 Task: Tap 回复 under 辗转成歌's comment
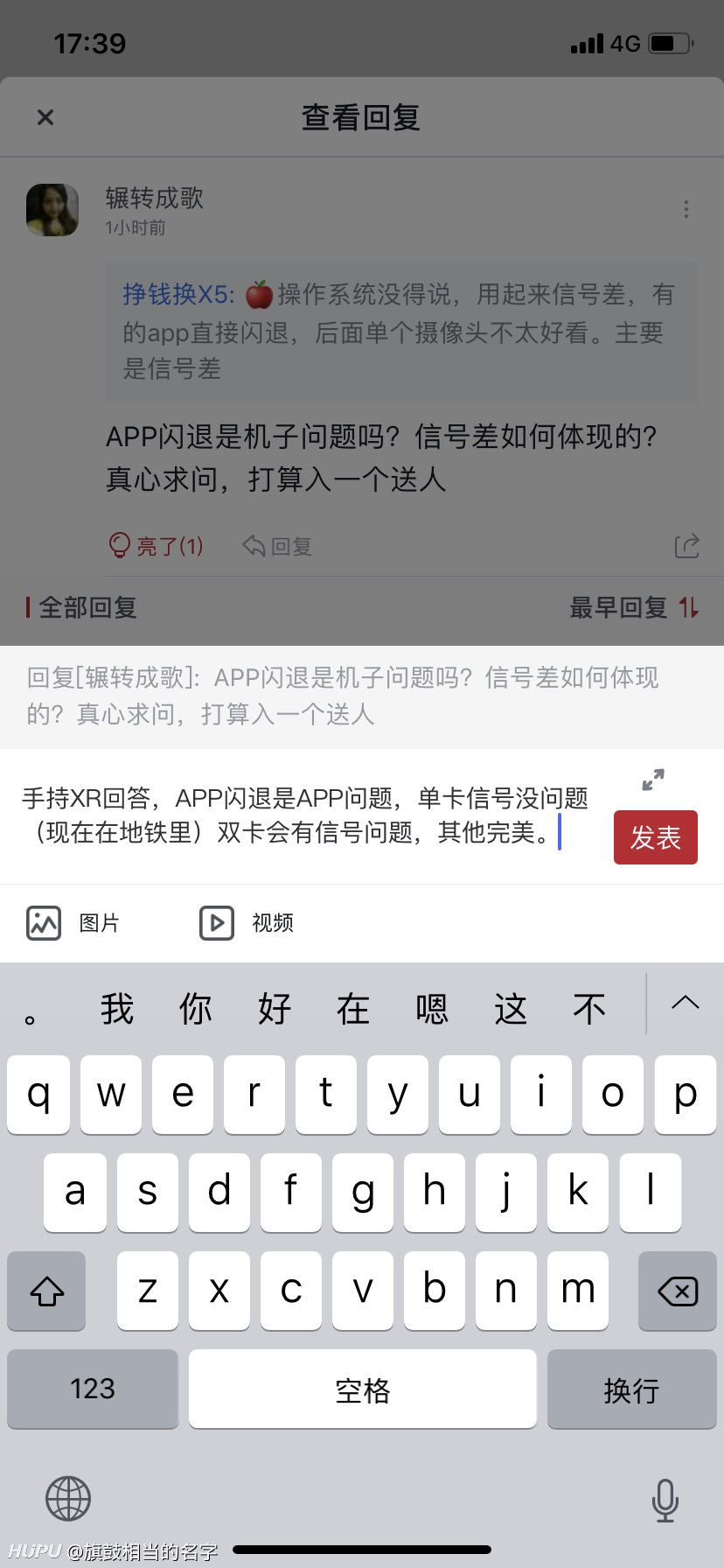(x=277, y=546)
